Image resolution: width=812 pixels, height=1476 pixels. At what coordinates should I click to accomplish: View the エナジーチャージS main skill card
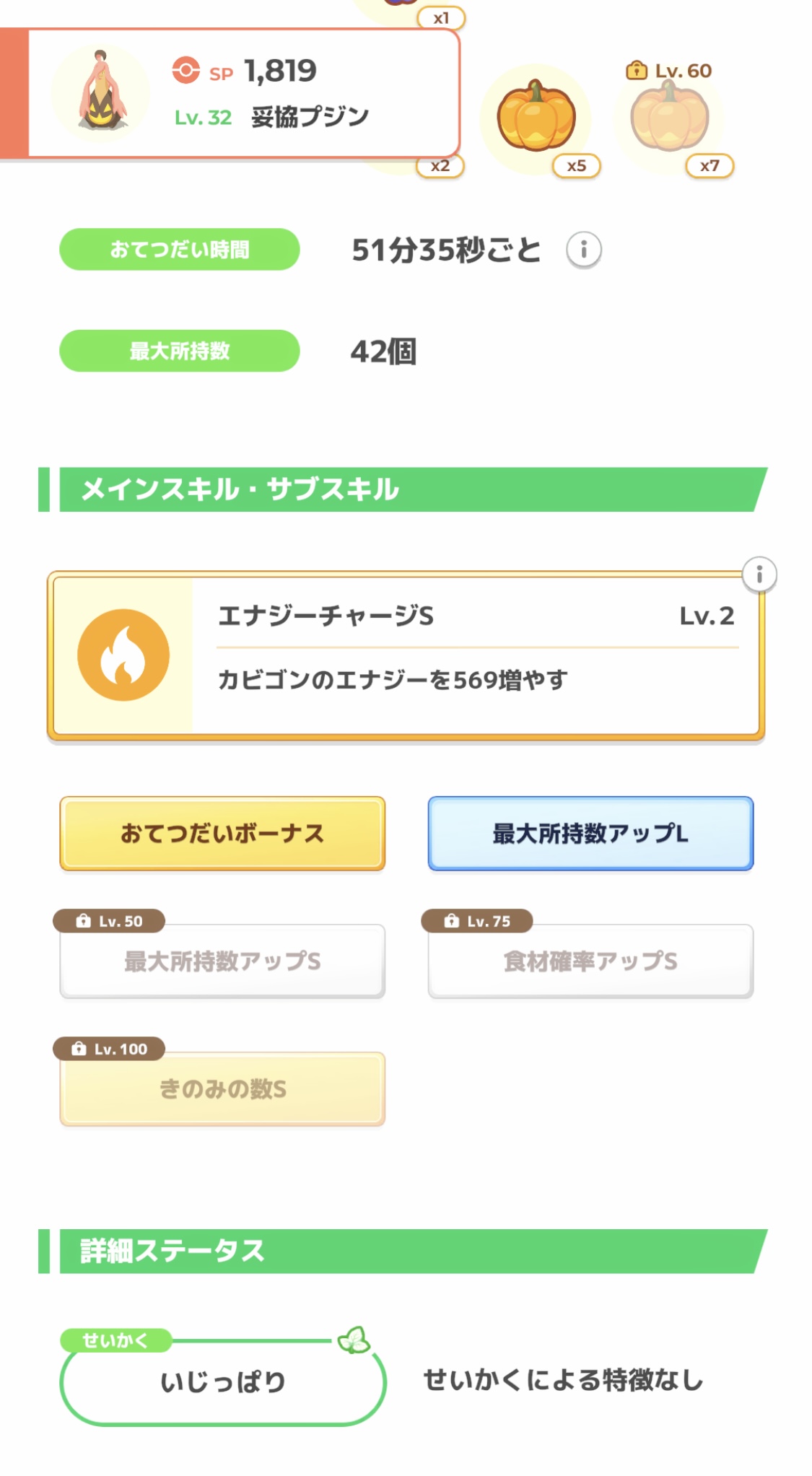[406, 655]
